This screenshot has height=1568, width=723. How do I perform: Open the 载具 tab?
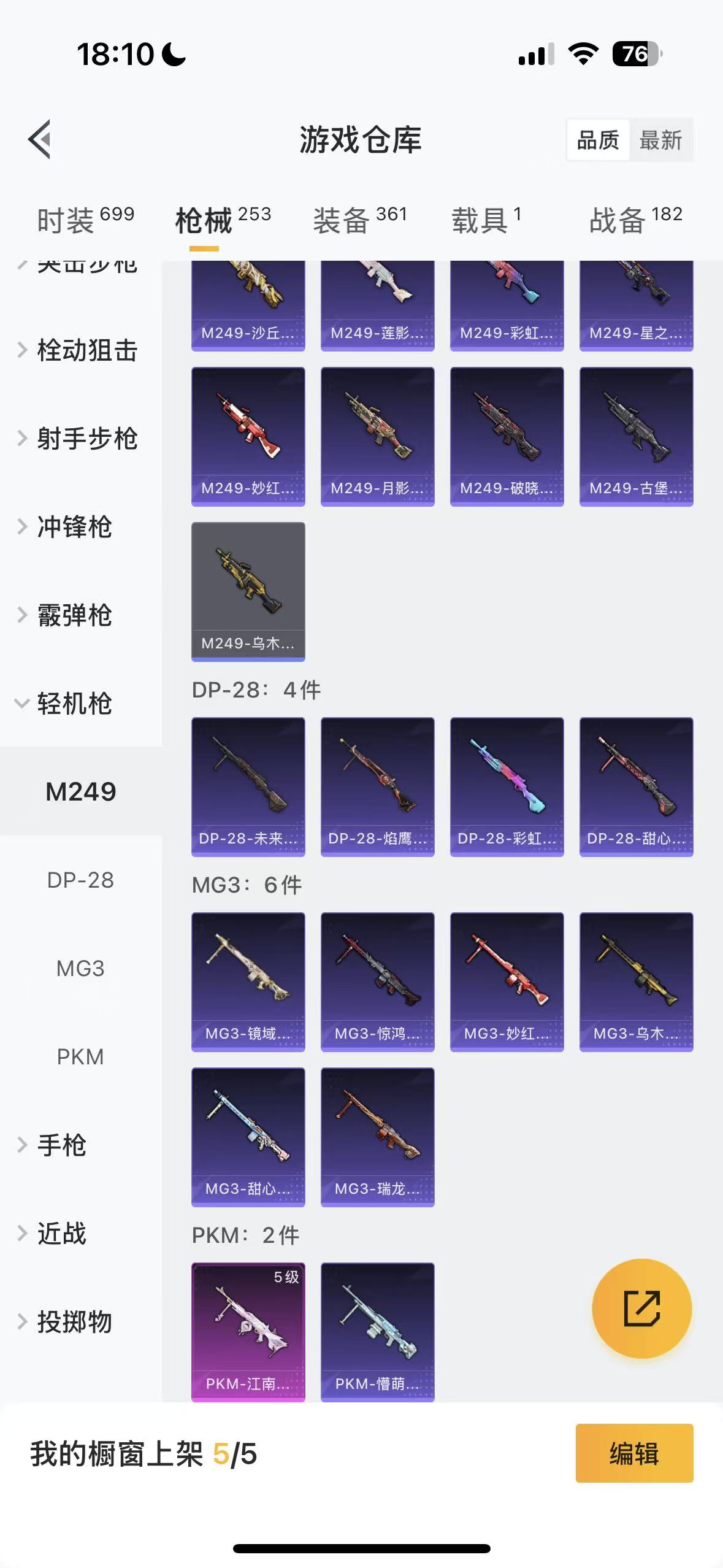point(486,220)
